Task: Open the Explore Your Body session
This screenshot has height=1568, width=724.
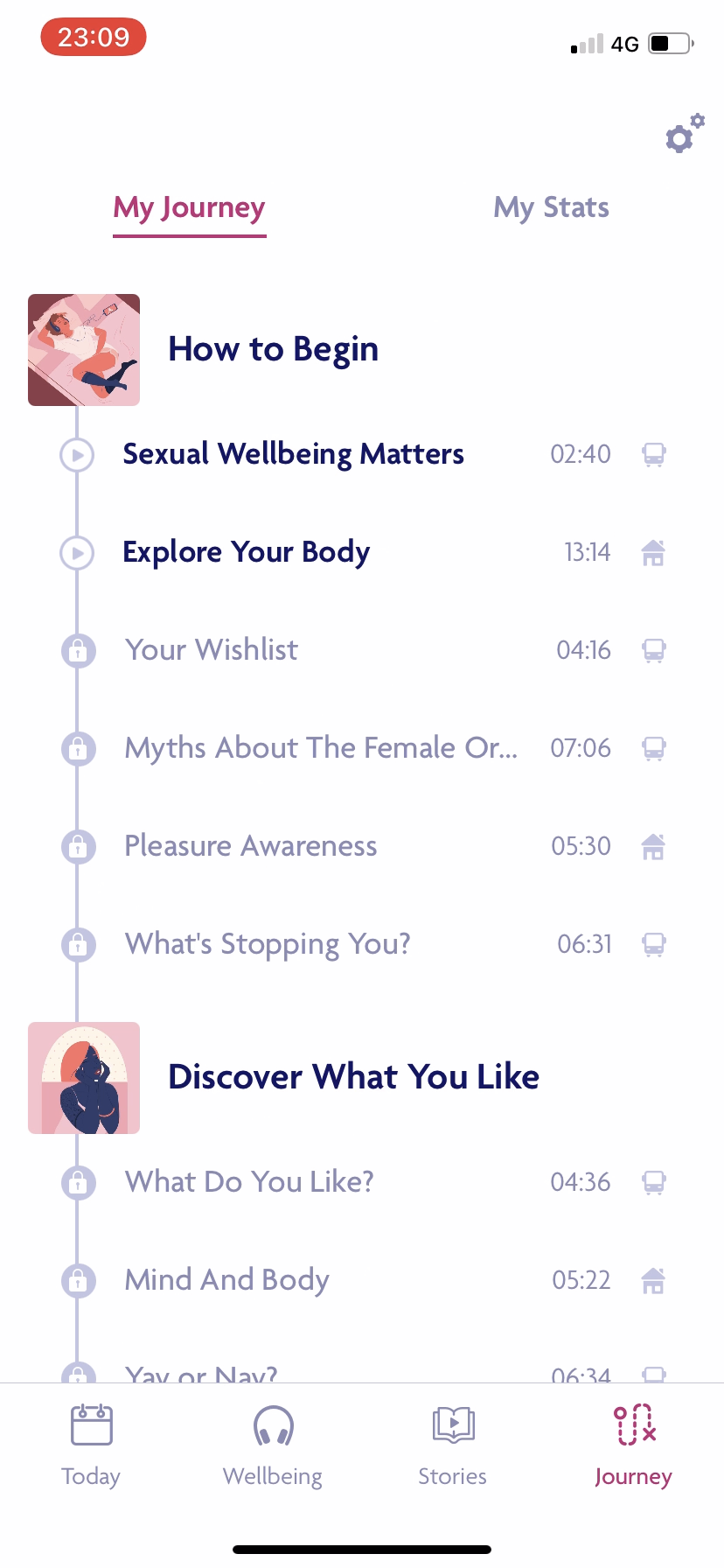Action: tap(246, 552)
